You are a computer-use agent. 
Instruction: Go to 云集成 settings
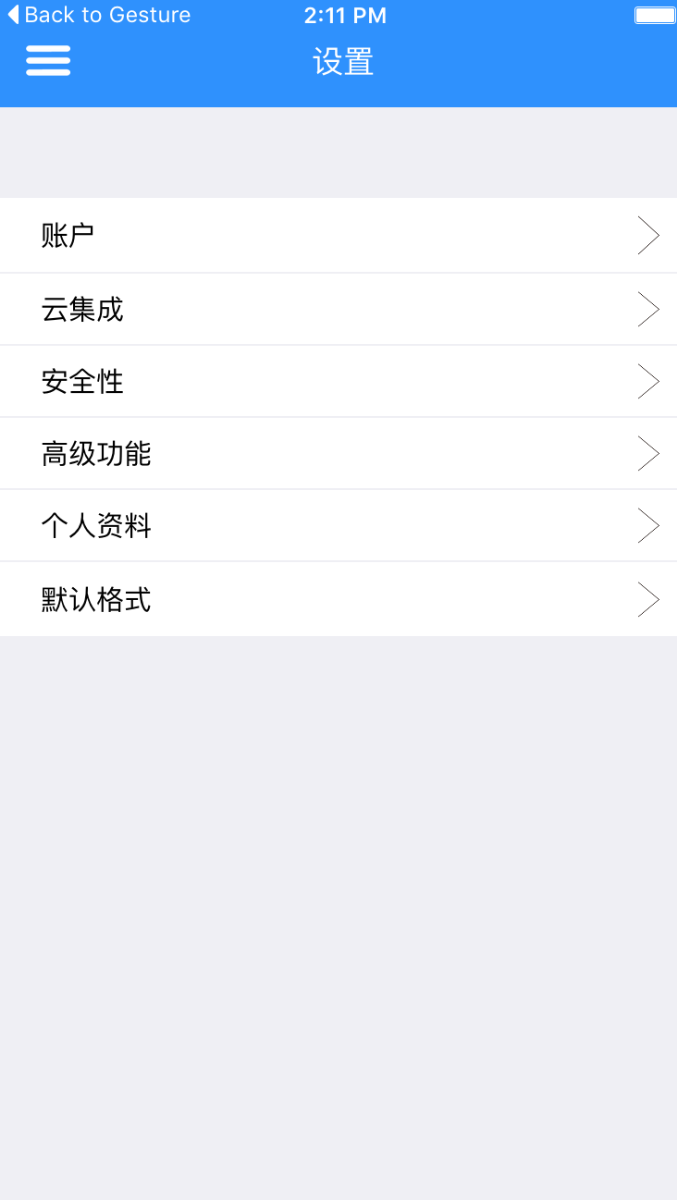click(x=338, y=309)
